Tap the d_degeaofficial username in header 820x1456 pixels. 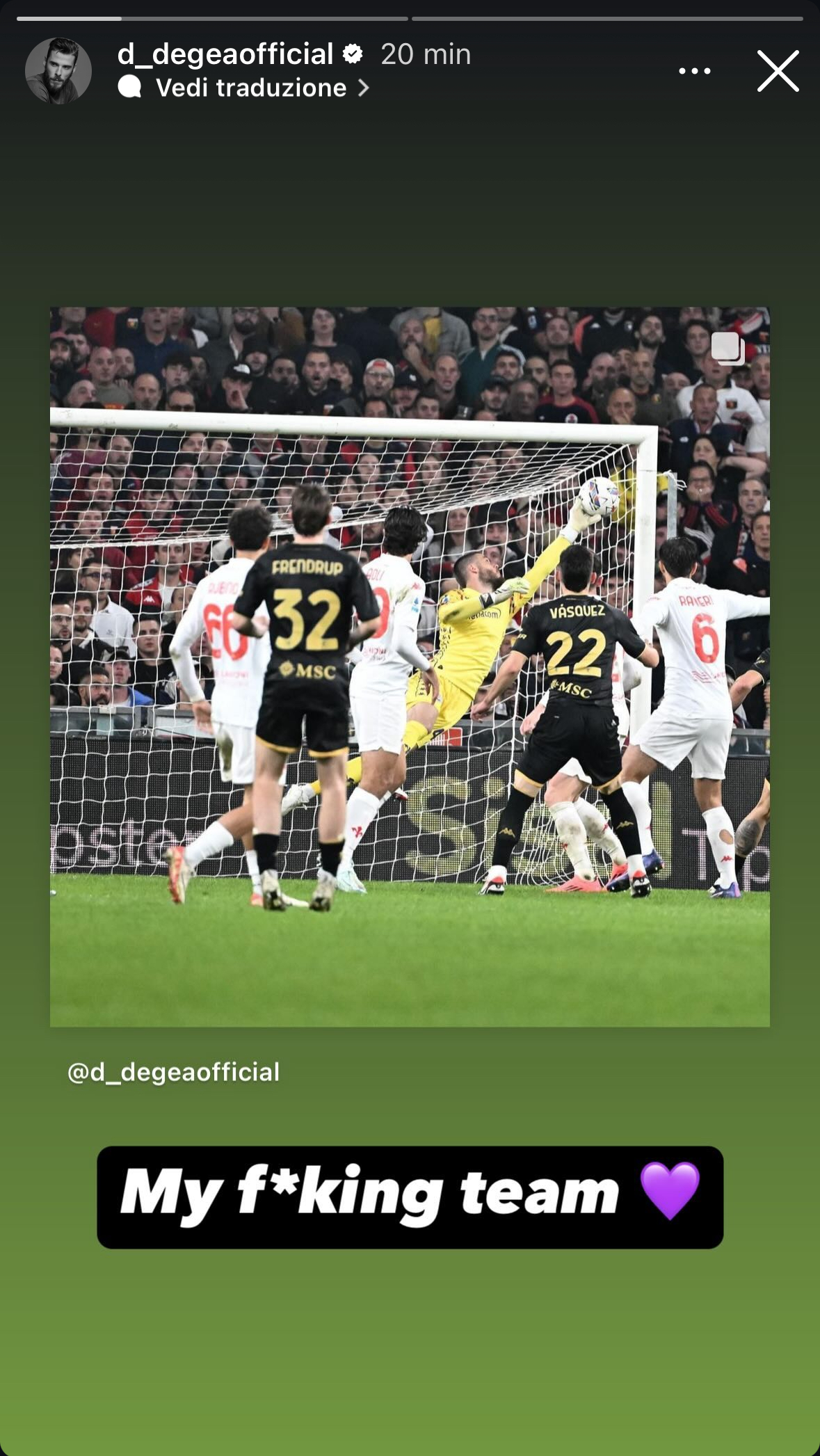pos(225,54)
